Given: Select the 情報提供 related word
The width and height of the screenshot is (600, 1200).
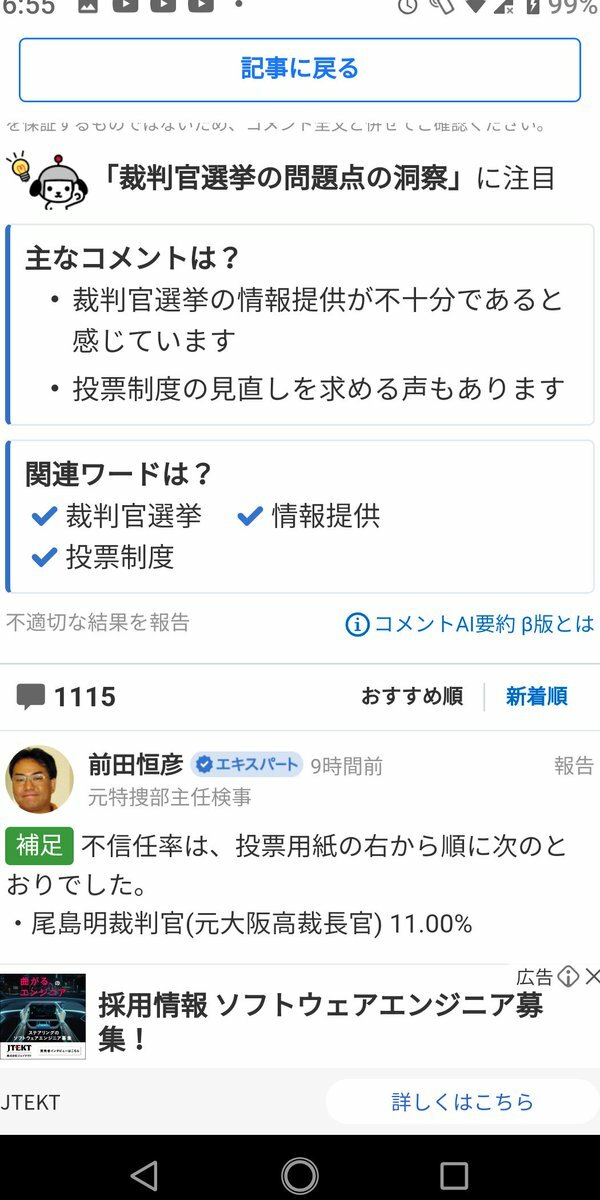Looking at the screenshot, I should pyautogui.click(x=309, y=516).
